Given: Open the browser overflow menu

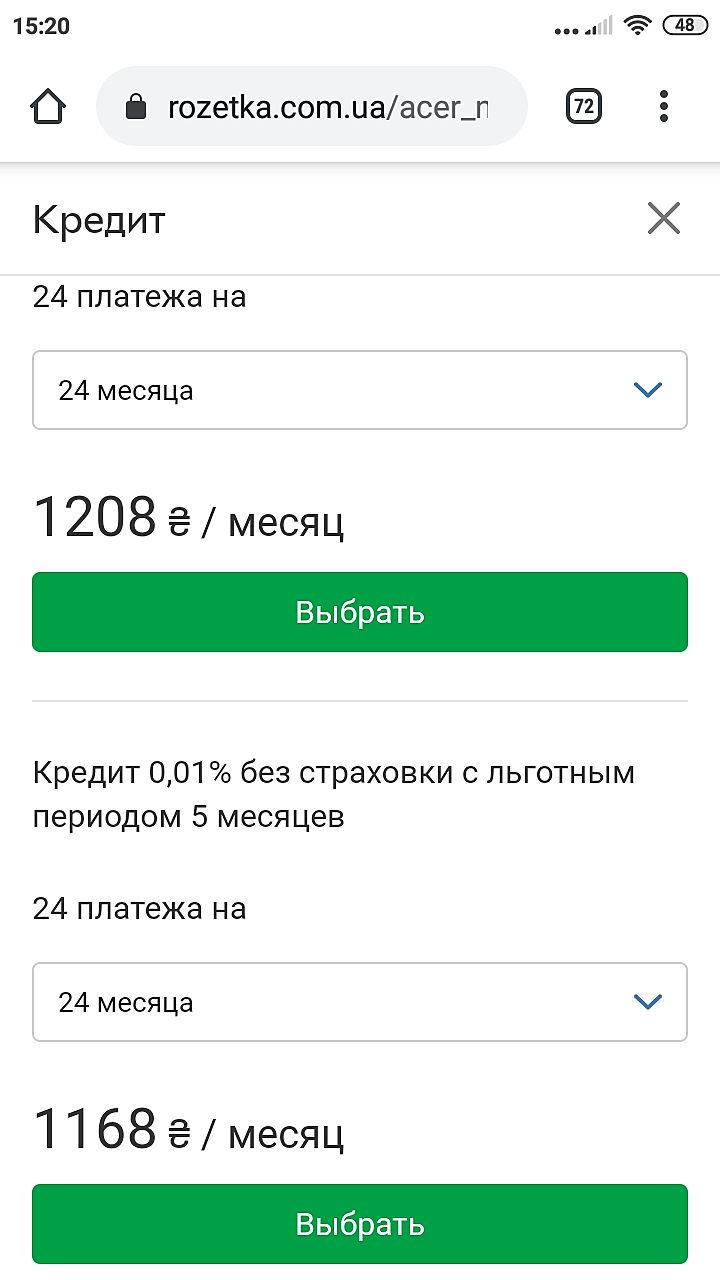Looking at the screenshot, I should (664, 106).
